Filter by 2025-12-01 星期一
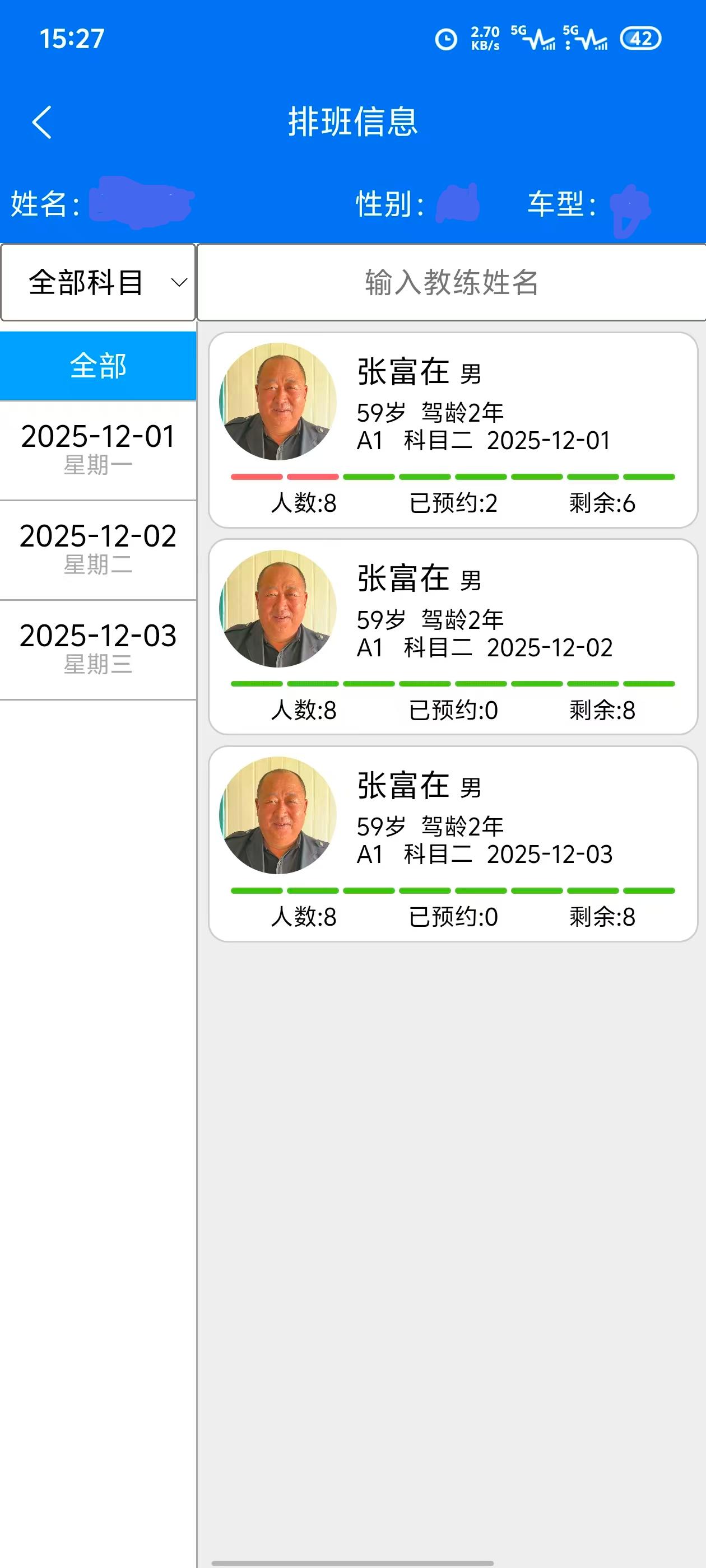The width and height of the screenshot is (706, 1568). (98, 450)
